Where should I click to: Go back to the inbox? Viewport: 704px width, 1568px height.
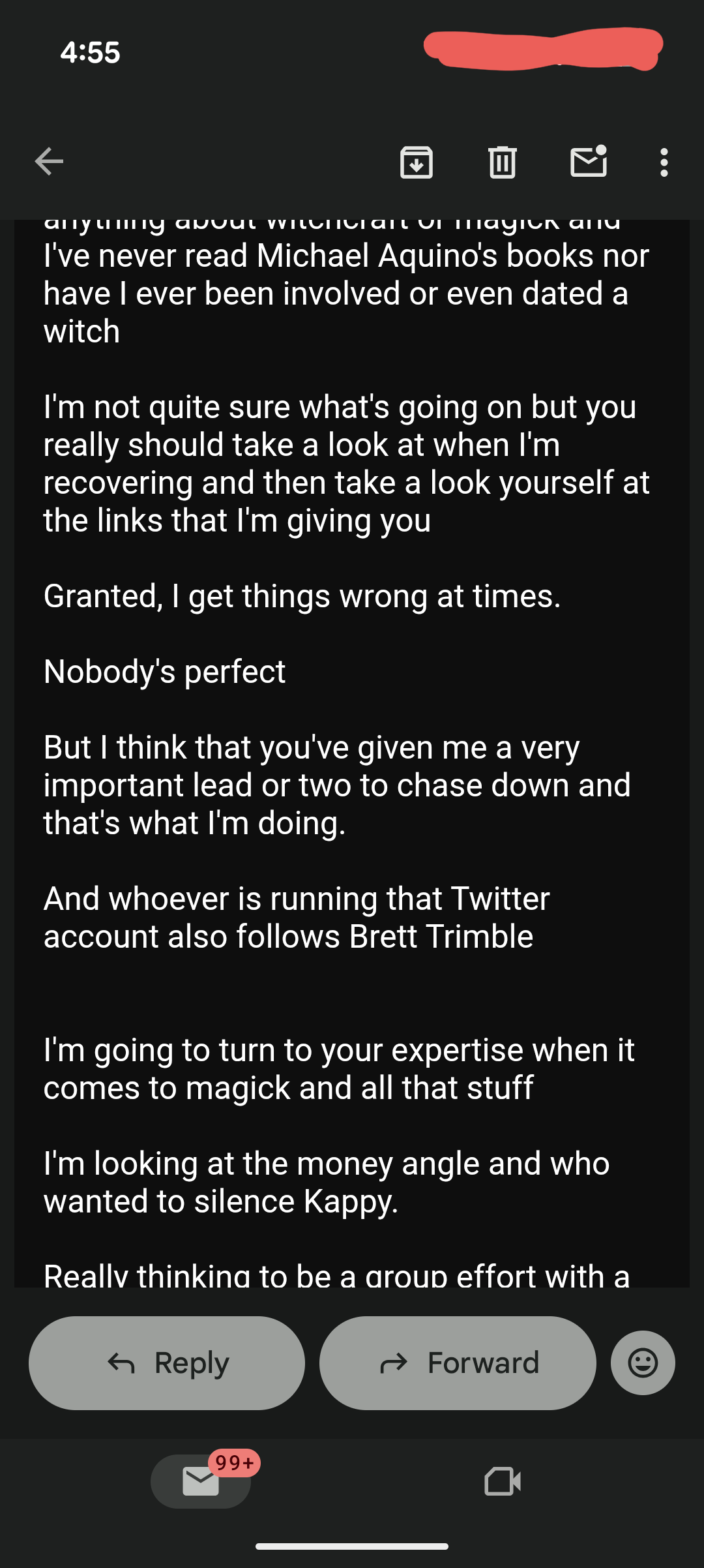[x=49, y=162]
